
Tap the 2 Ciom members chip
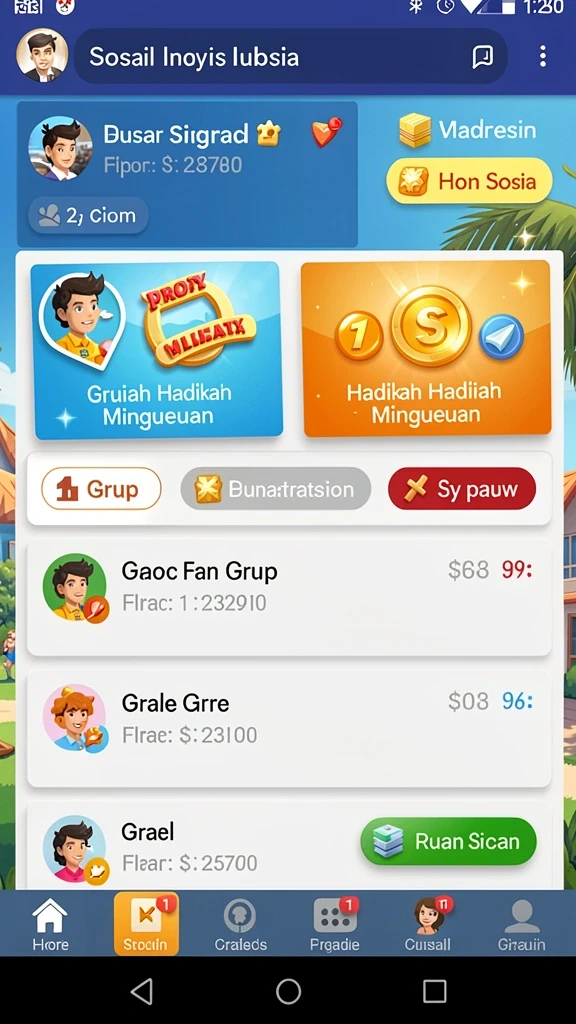[88, 216]
